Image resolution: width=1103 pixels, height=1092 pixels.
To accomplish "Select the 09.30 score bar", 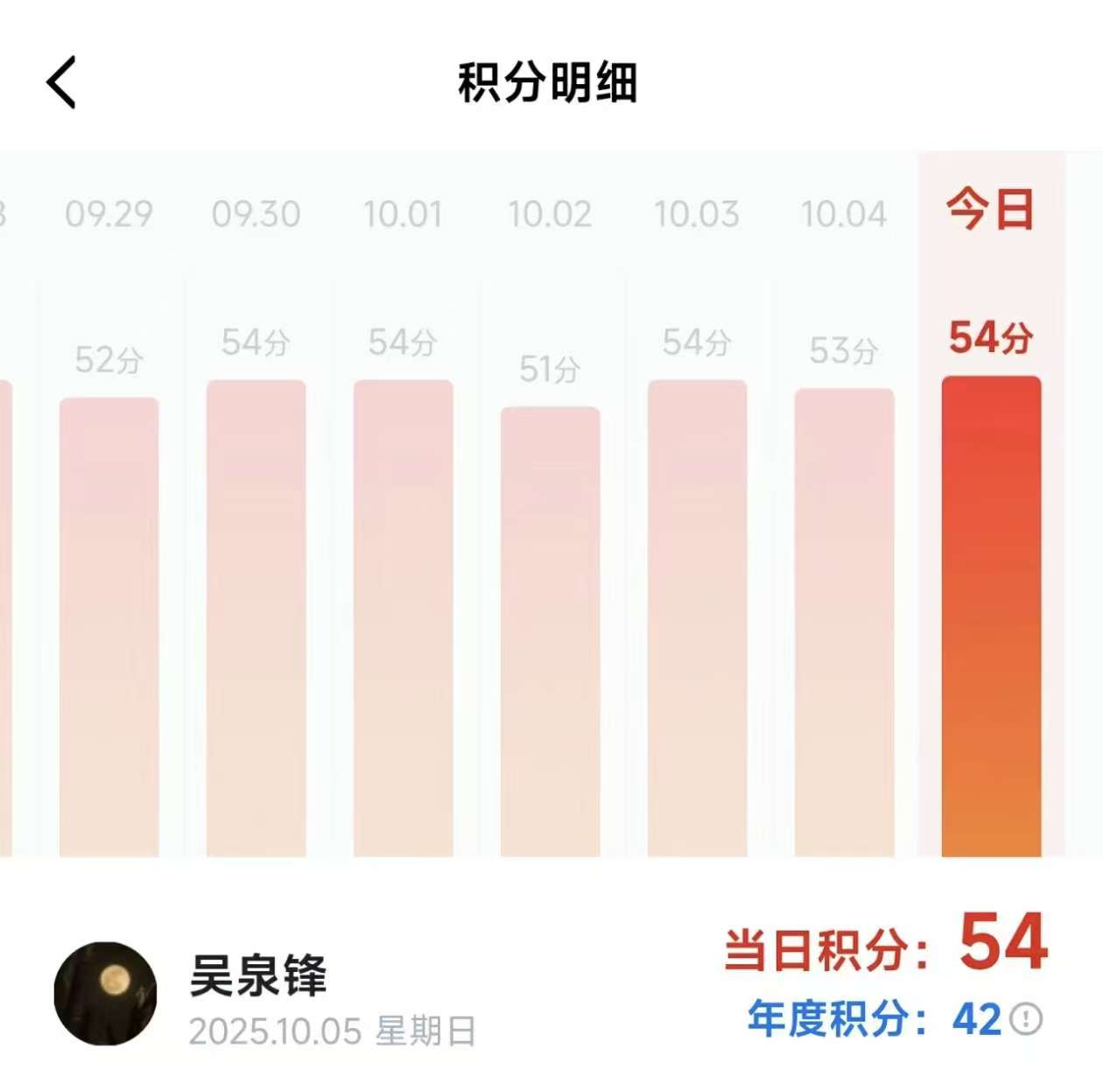I will 256,617.
